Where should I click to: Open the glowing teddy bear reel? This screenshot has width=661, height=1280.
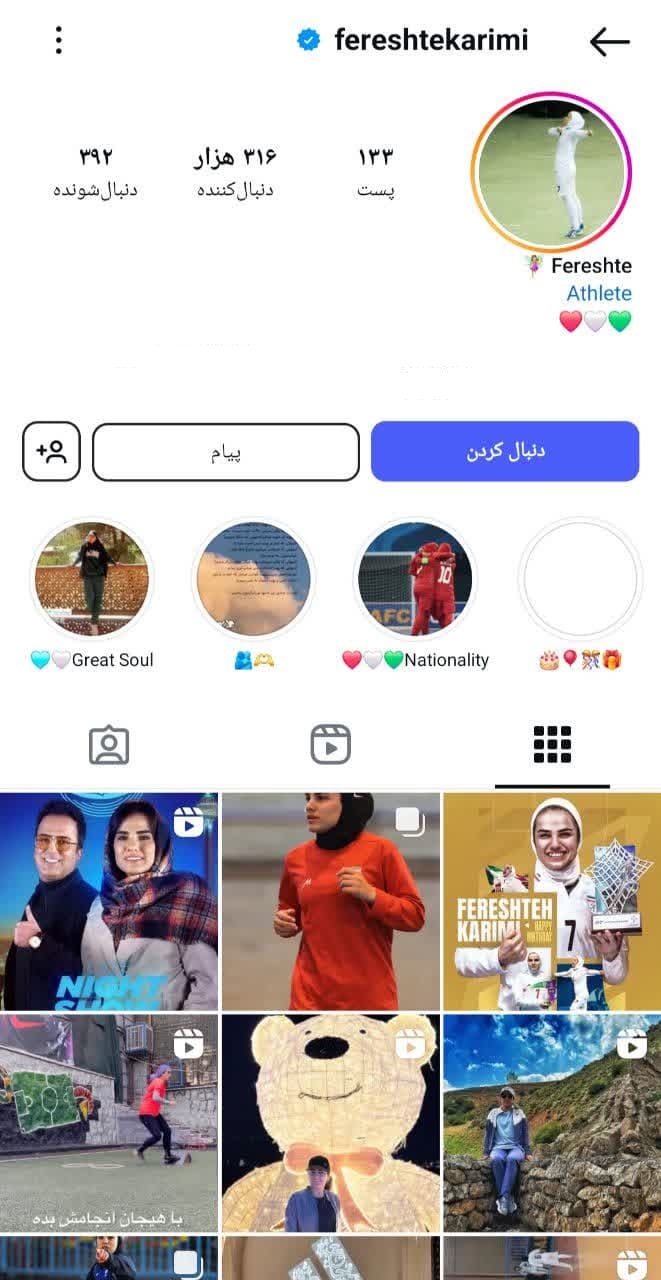tap(330, 1122)
